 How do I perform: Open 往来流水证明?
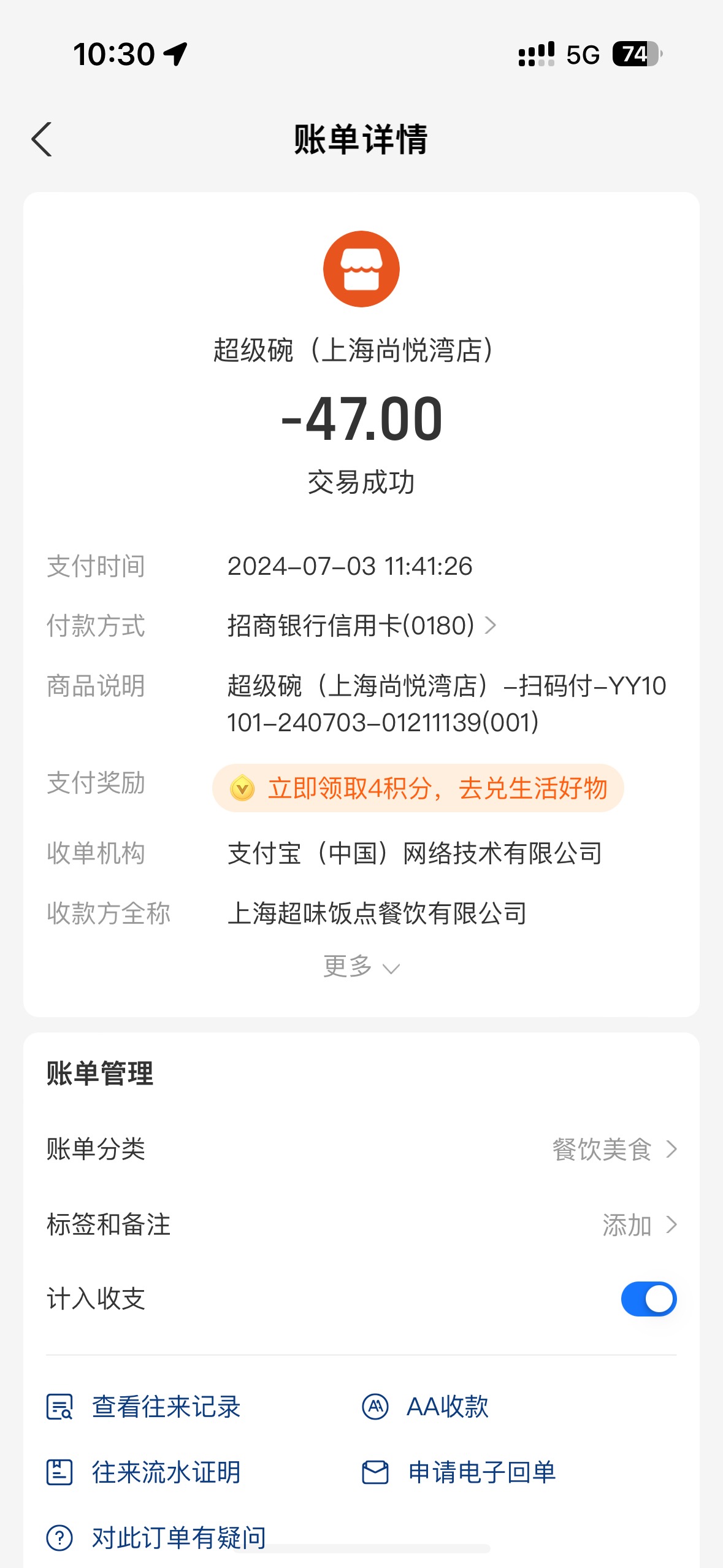point(143,1472)
